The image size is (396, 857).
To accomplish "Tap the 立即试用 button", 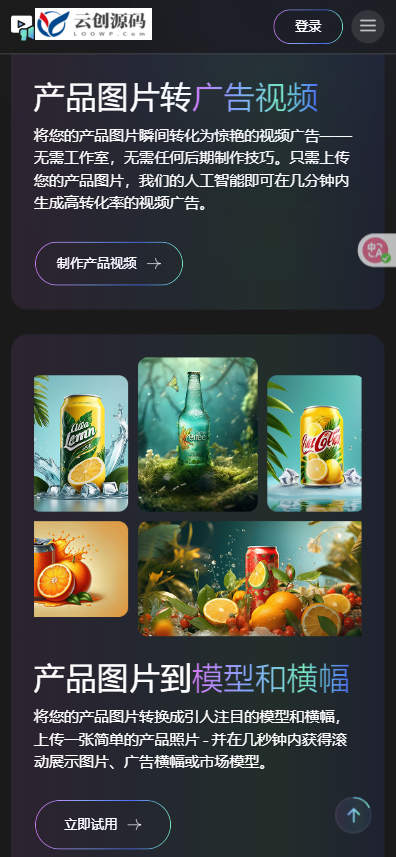I will 103,824.
